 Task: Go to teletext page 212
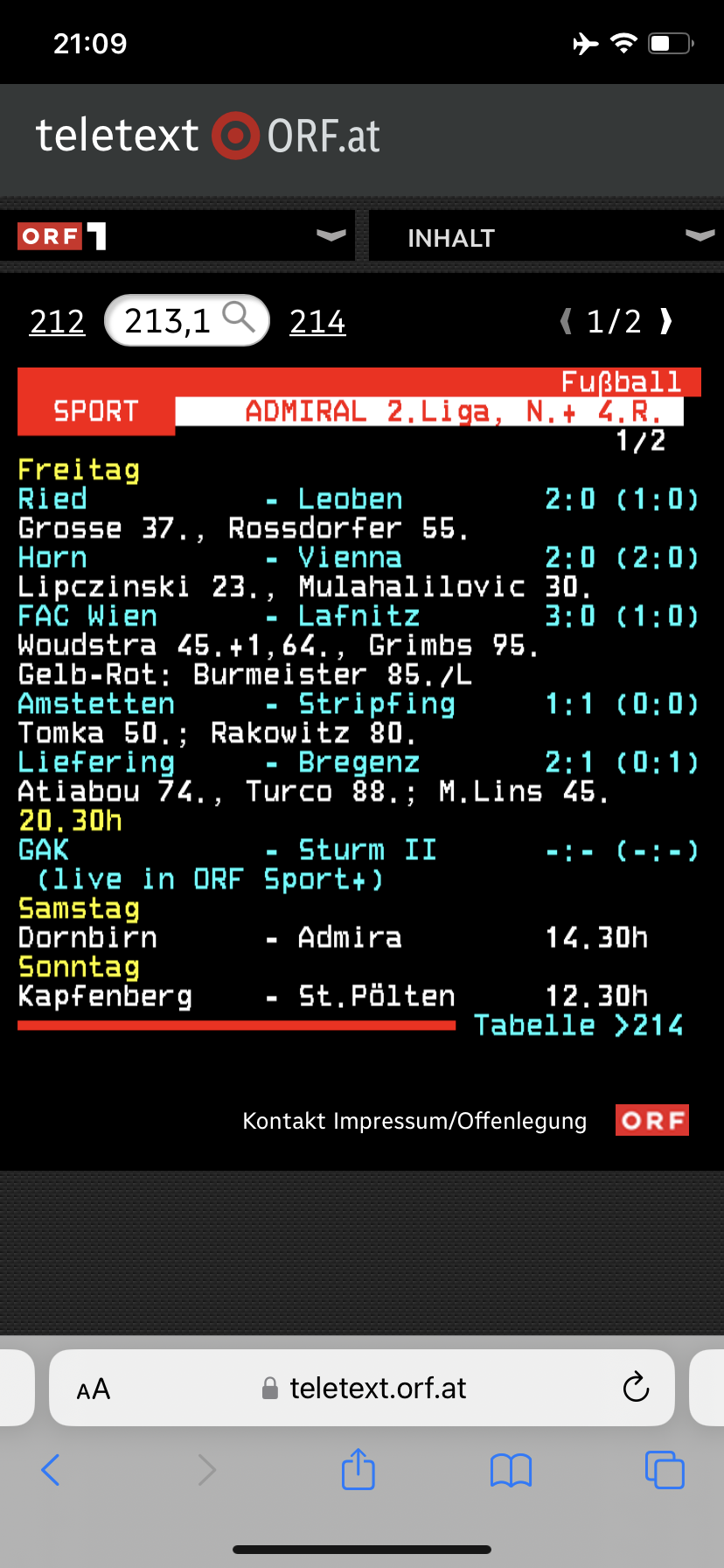[x=57, y=321]
